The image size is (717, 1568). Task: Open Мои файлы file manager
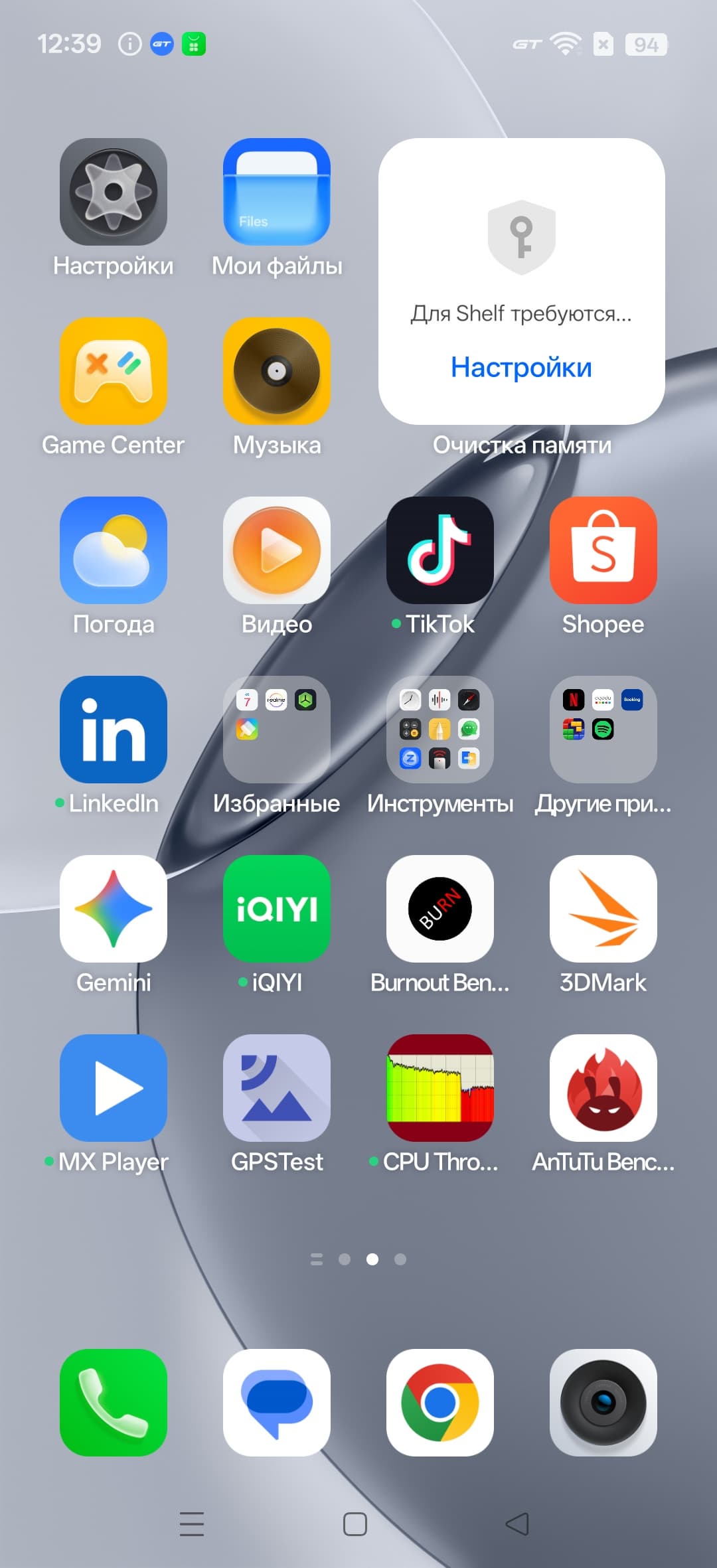(x=276, y=192)
